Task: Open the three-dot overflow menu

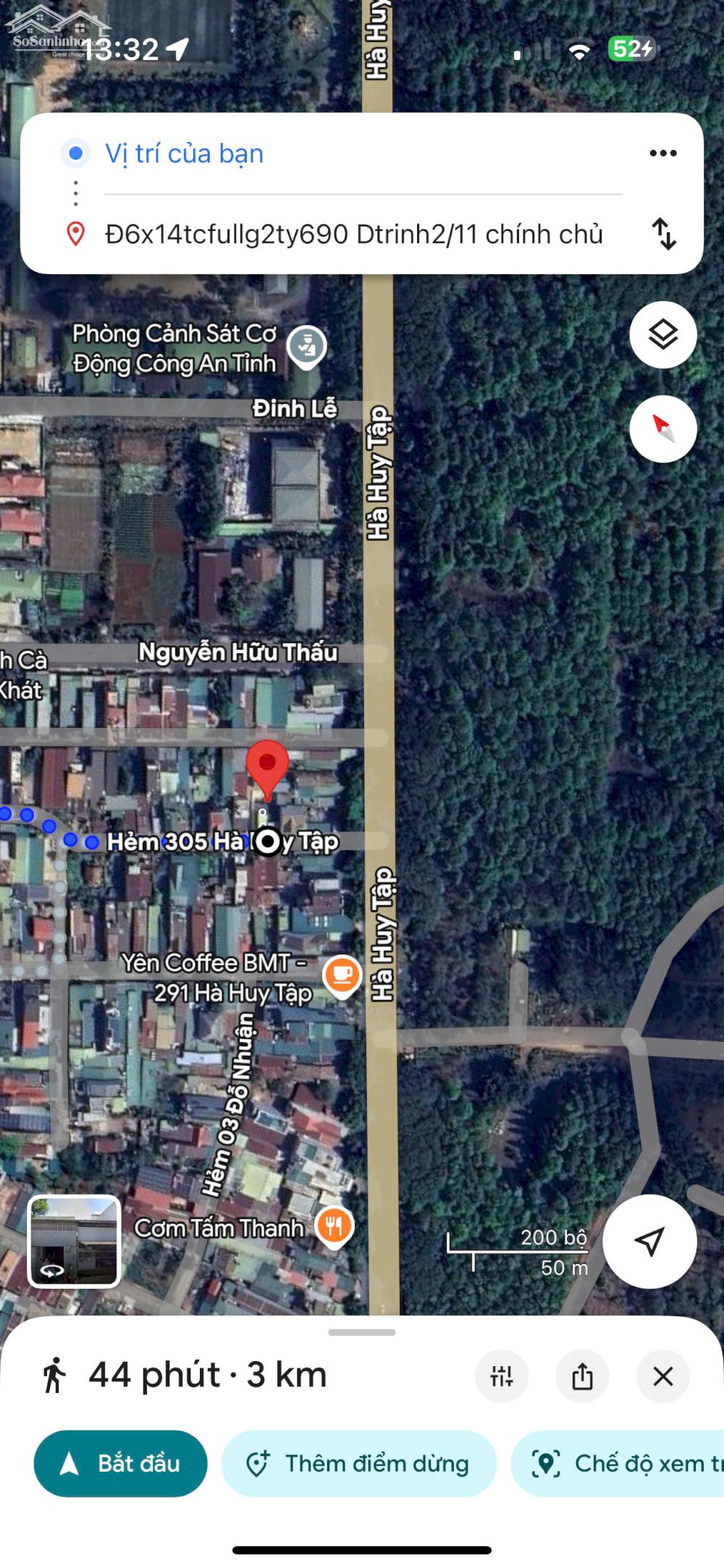Action: click(662, 153)
